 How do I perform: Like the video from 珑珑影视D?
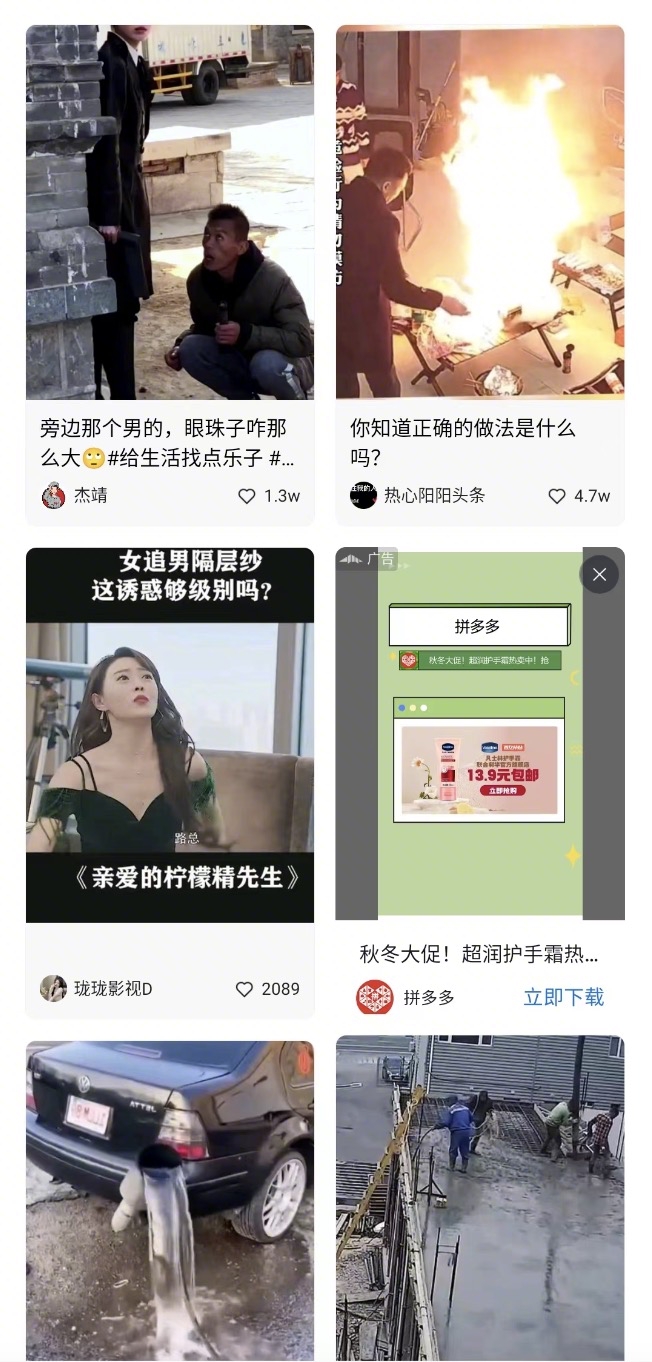pyautogui.click(x=245, y=989)
